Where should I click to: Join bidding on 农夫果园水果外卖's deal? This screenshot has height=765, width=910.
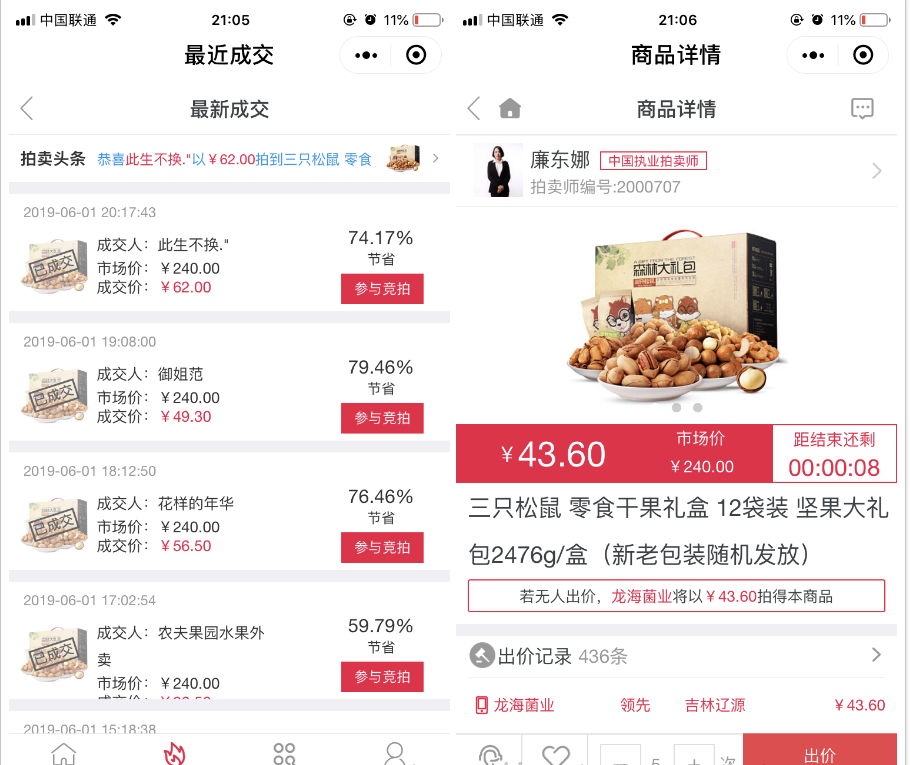382,677
